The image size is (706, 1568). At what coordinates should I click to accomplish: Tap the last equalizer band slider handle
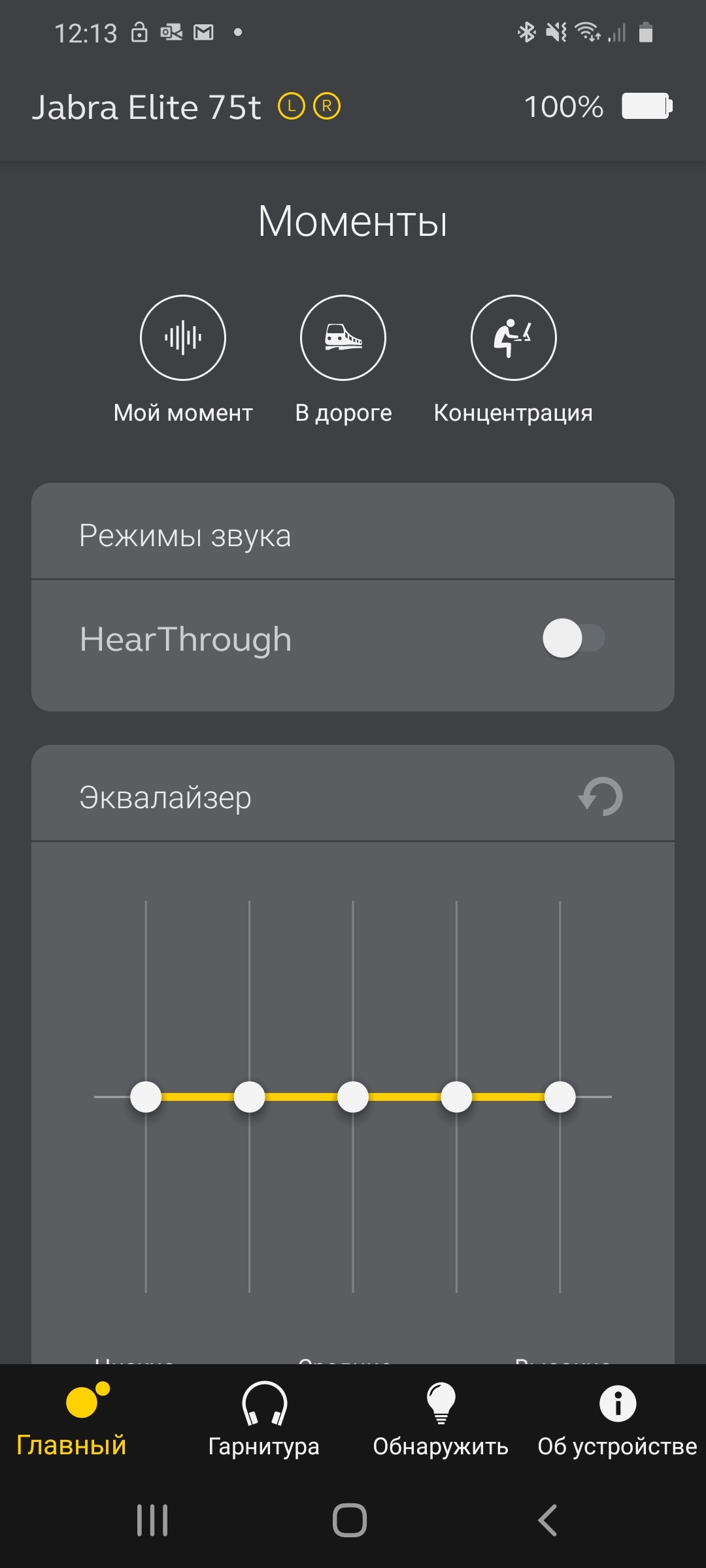pos(560,1097)
